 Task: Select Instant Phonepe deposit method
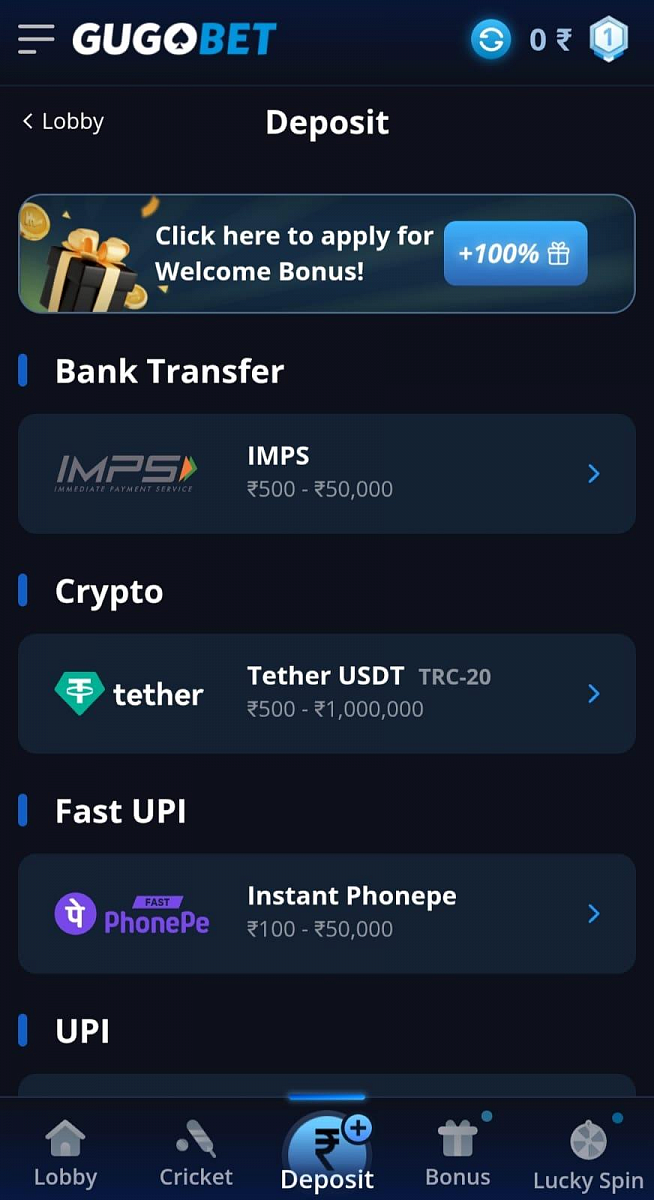(x=327, y=913)
